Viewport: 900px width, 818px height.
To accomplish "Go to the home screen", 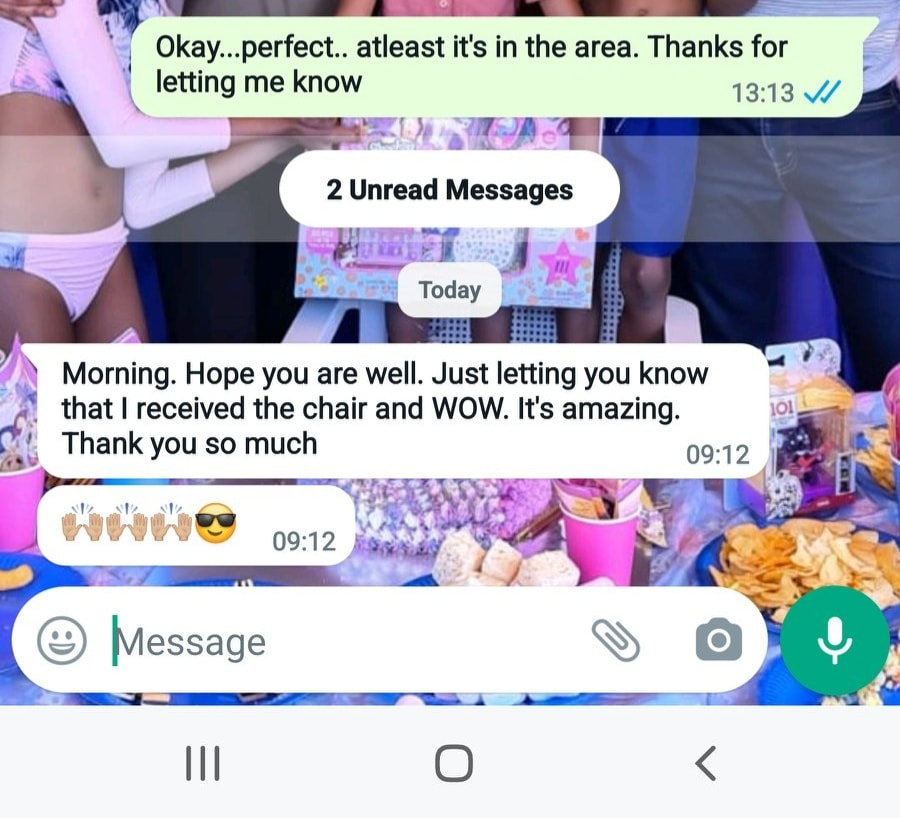I will [x=453, y=764].
